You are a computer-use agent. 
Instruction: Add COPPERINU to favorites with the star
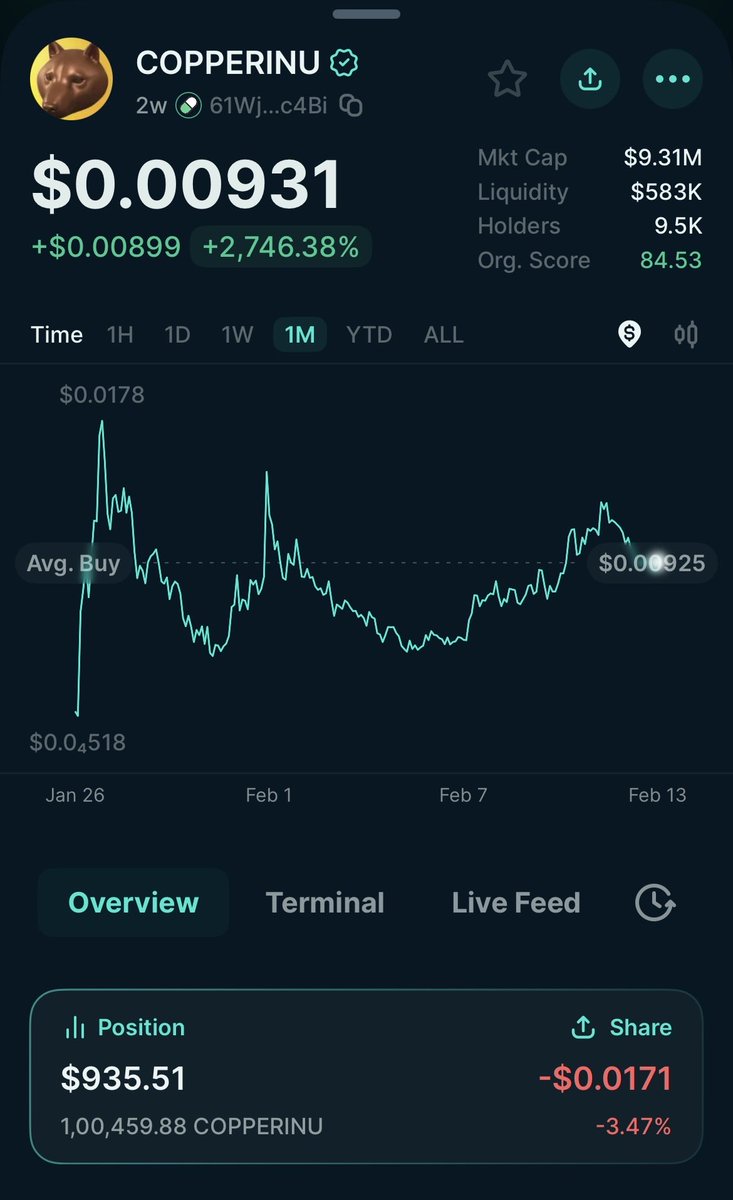[507, 79]
